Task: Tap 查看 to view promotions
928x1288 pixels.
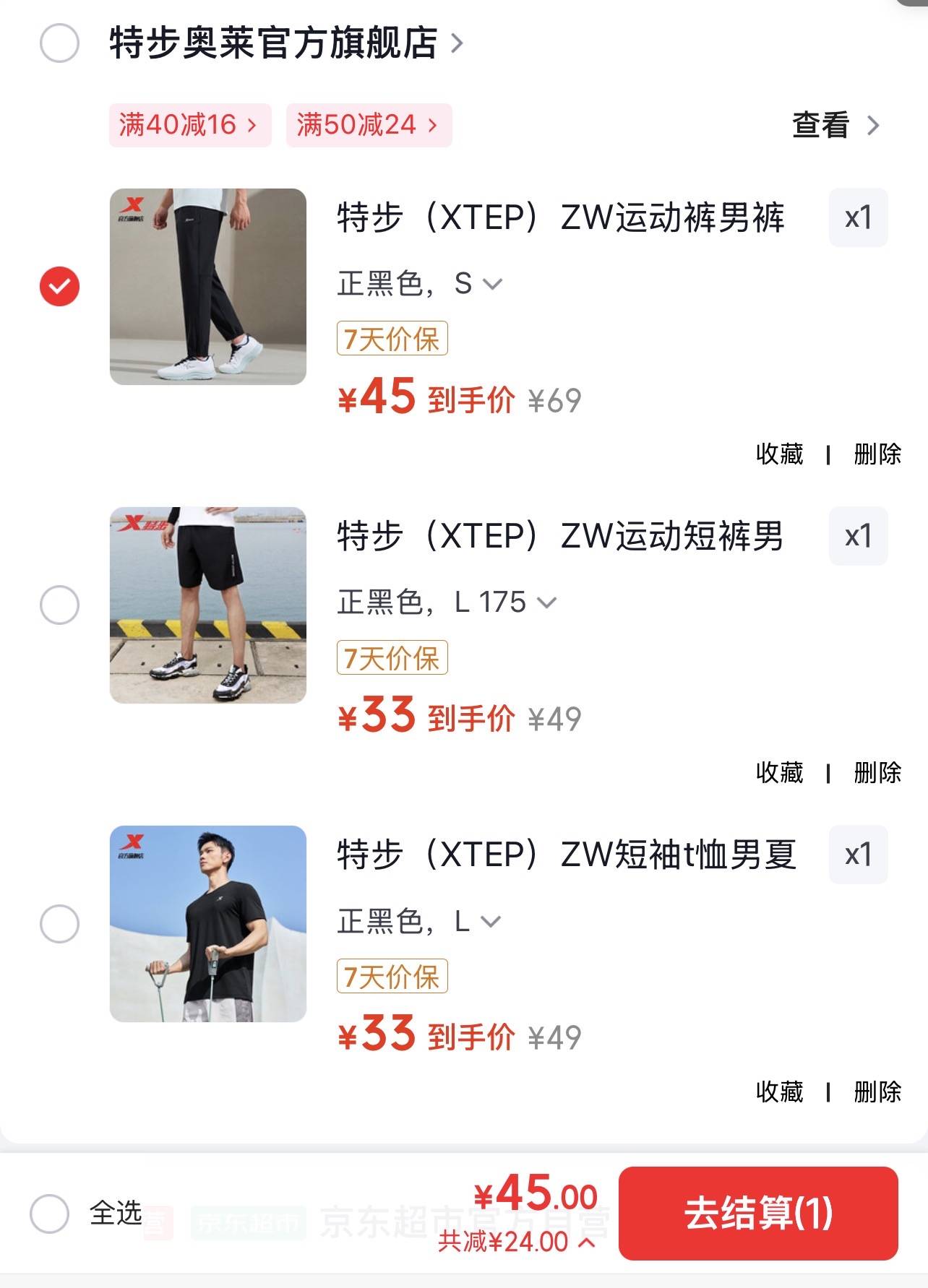Action: click(x=835, y=125)
